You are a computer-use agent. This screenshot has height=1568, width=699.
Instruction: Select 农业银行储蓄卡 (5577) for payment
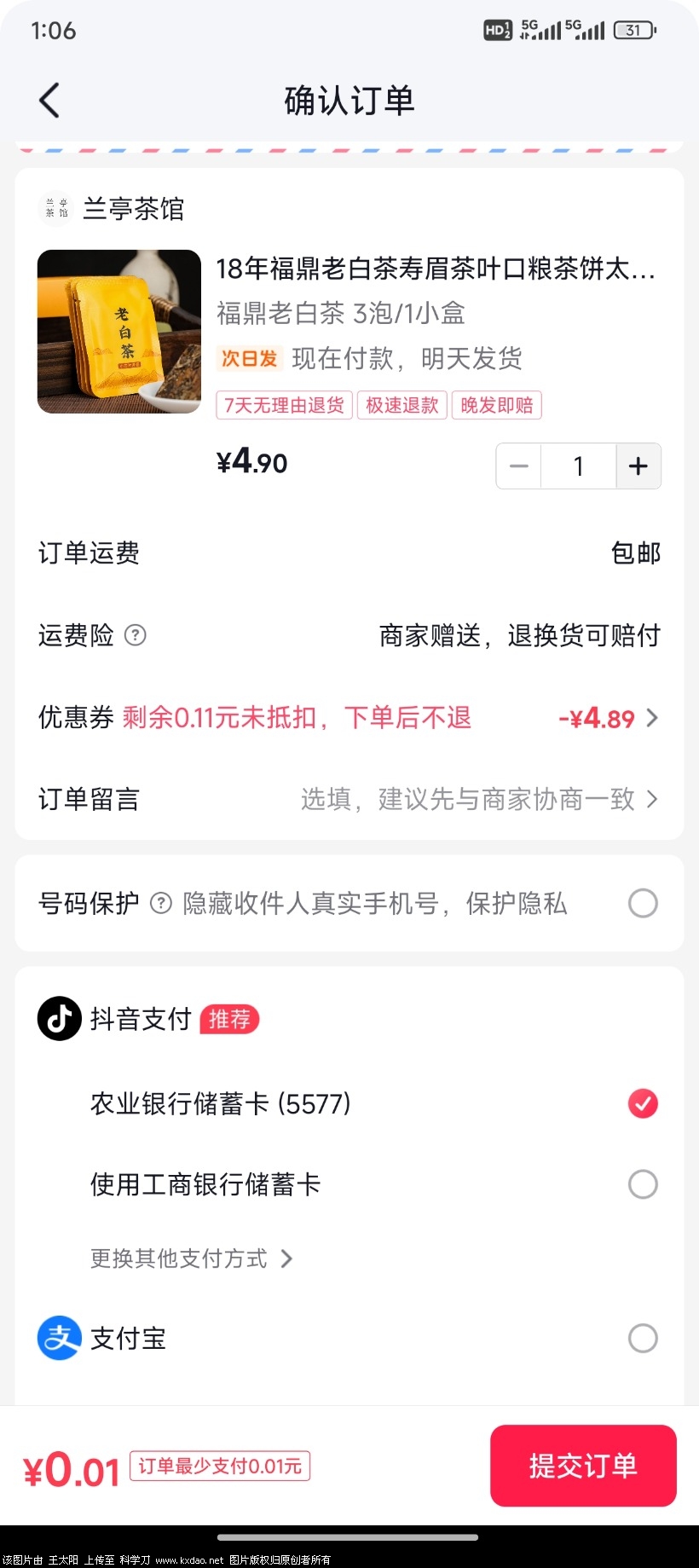tap(643, 1103)
